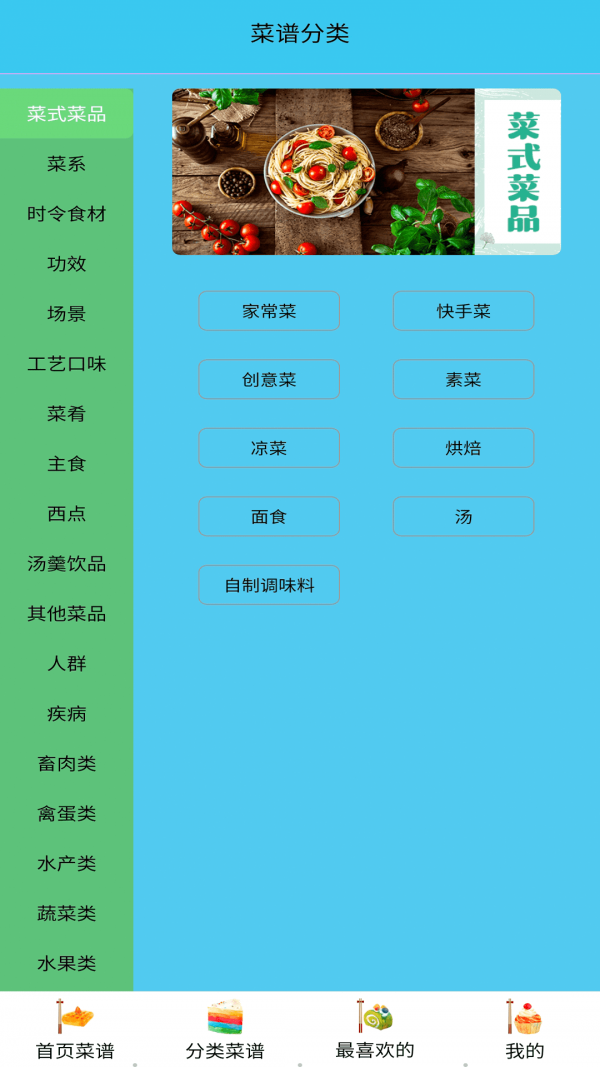Screen dimensions: 600x1067
Task: Open the 疾病 category
Action: point(67,714)
